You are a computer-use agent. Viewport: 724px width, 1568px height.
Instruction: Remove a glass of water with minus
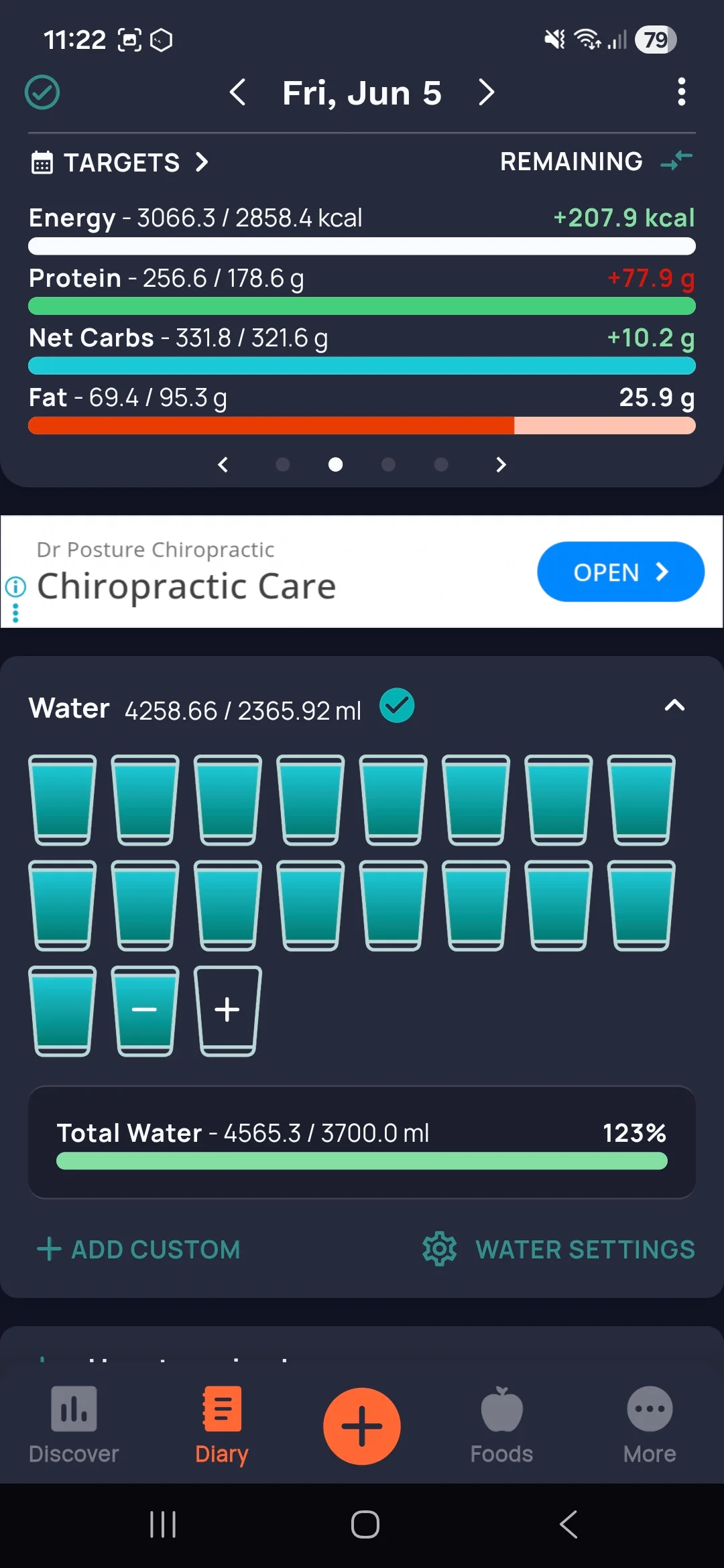click(x=145, y=1010)
